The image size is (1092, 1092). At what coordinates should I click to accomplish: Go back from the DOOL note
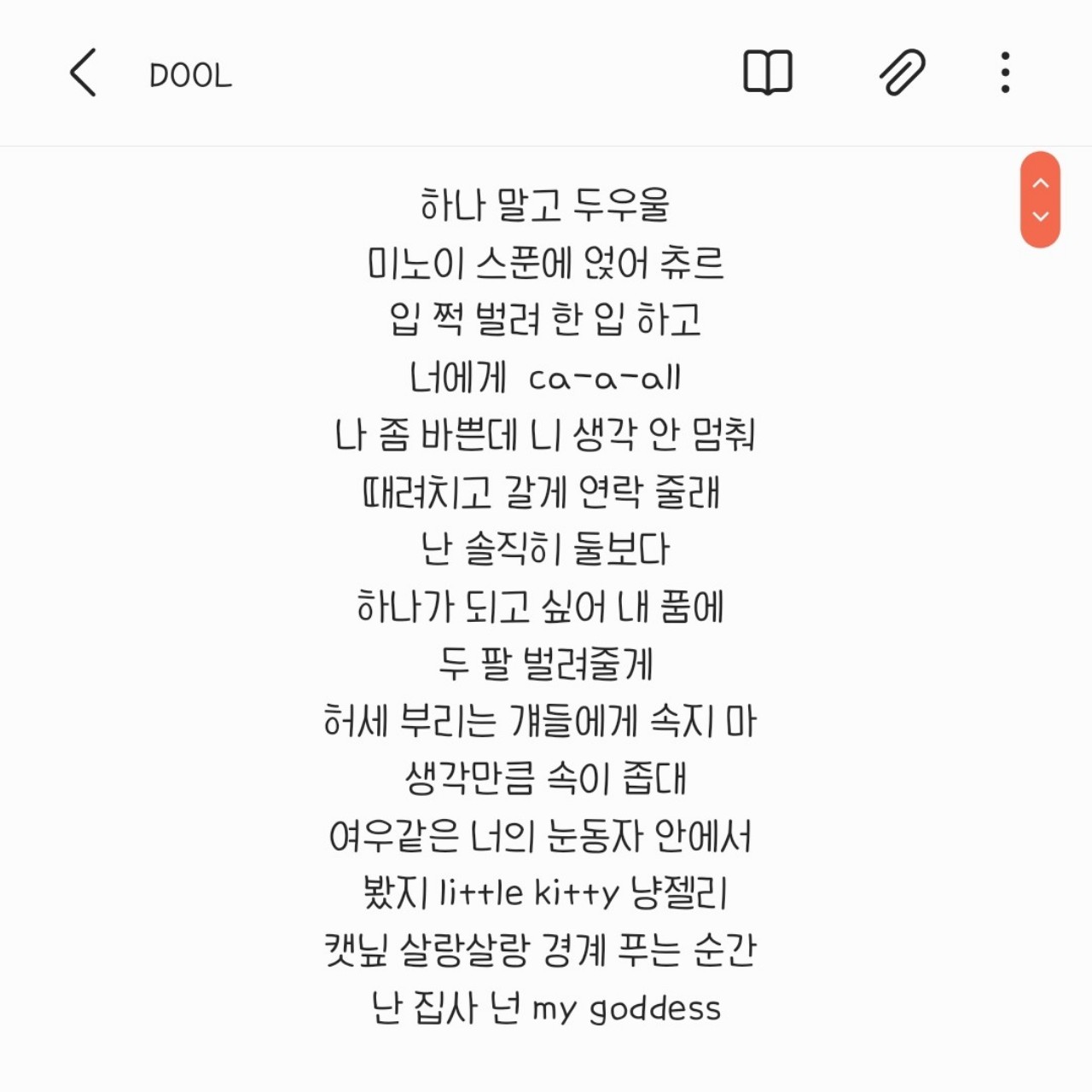point(83,73)
